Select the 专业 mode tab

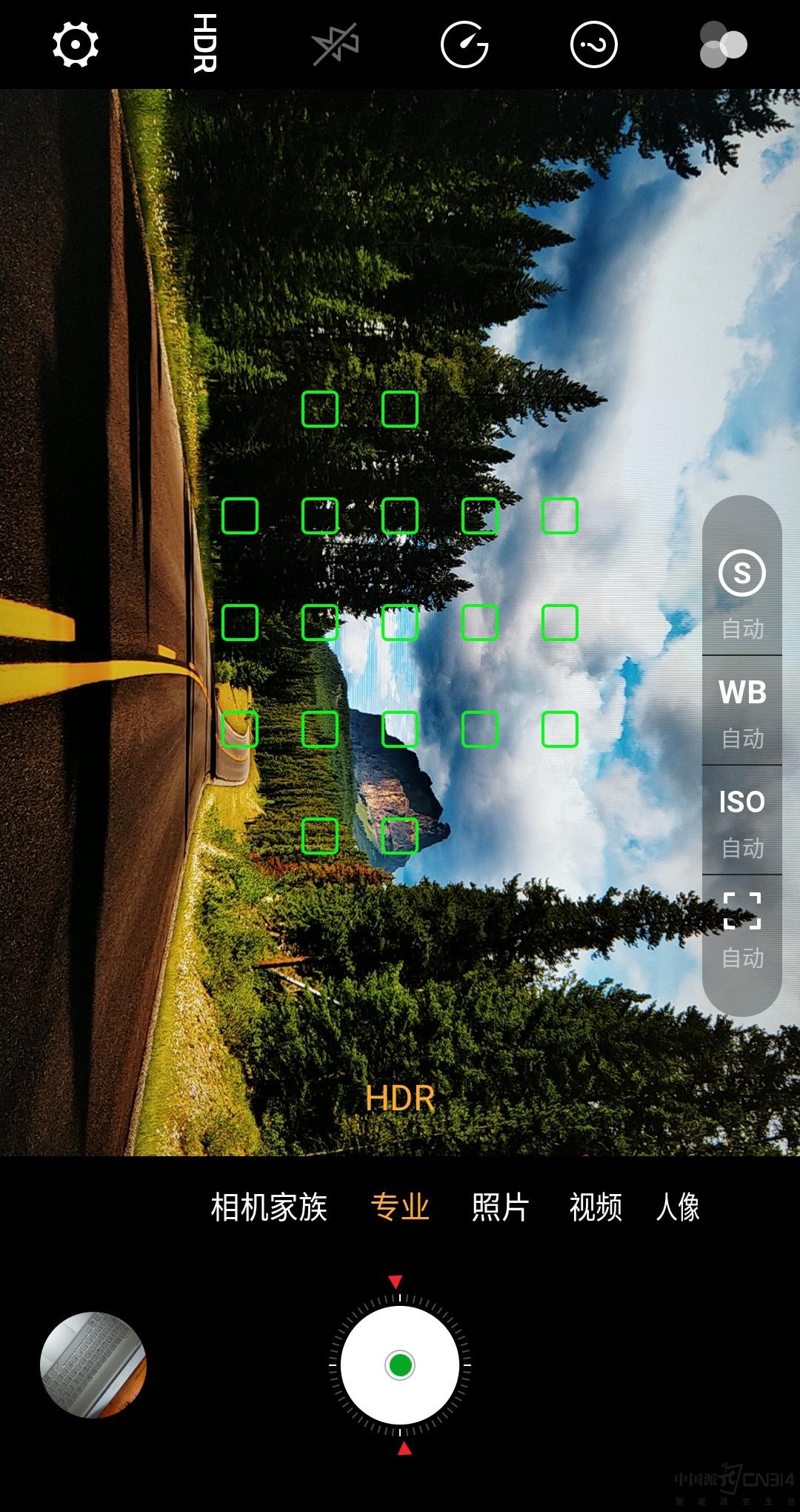[x=400, y=1207]
